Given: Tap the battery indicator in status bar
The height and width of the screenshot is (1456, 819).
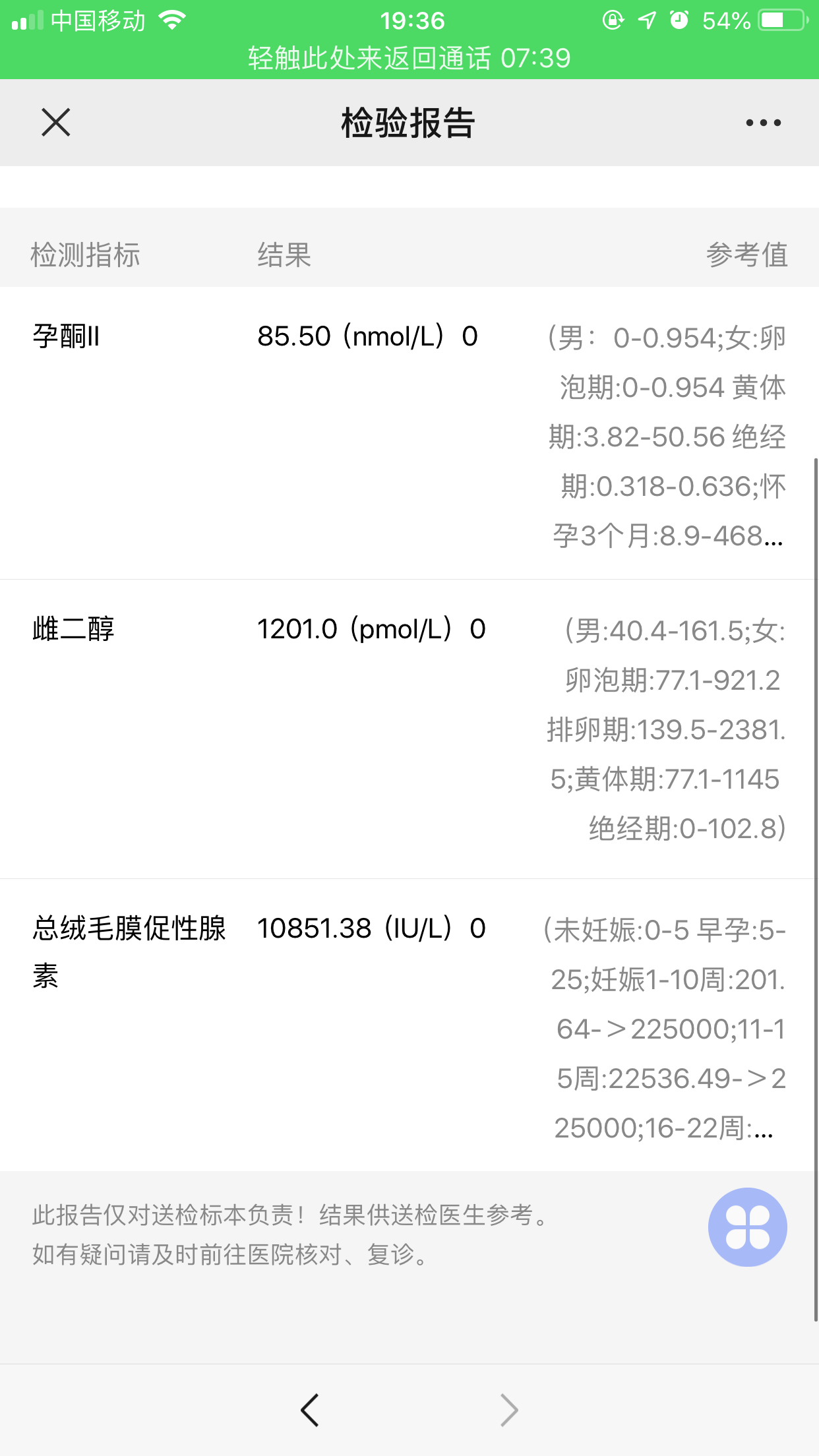Looking at the screenshot, I should tap(778, 20).
